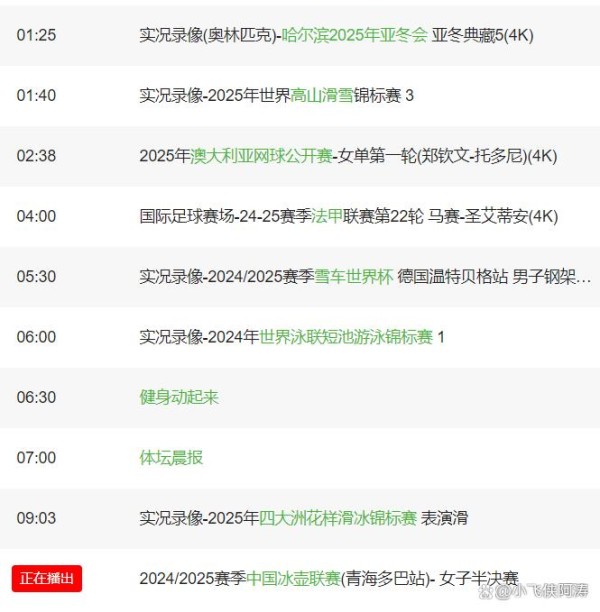Screen dimensions: 600x612
Task: Open the 哈尔滨2025年亚冬会 link
Action: 355,35
